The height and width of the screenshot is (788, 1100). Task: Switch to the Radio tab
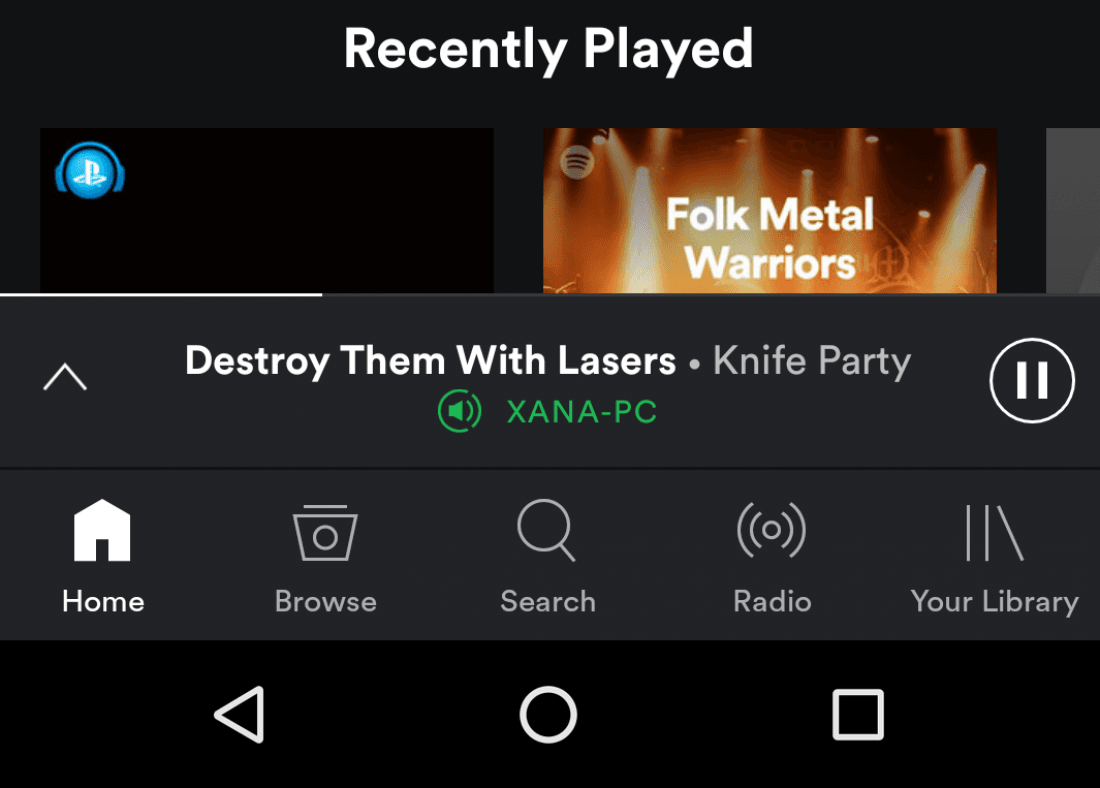[x=771, y=558]
